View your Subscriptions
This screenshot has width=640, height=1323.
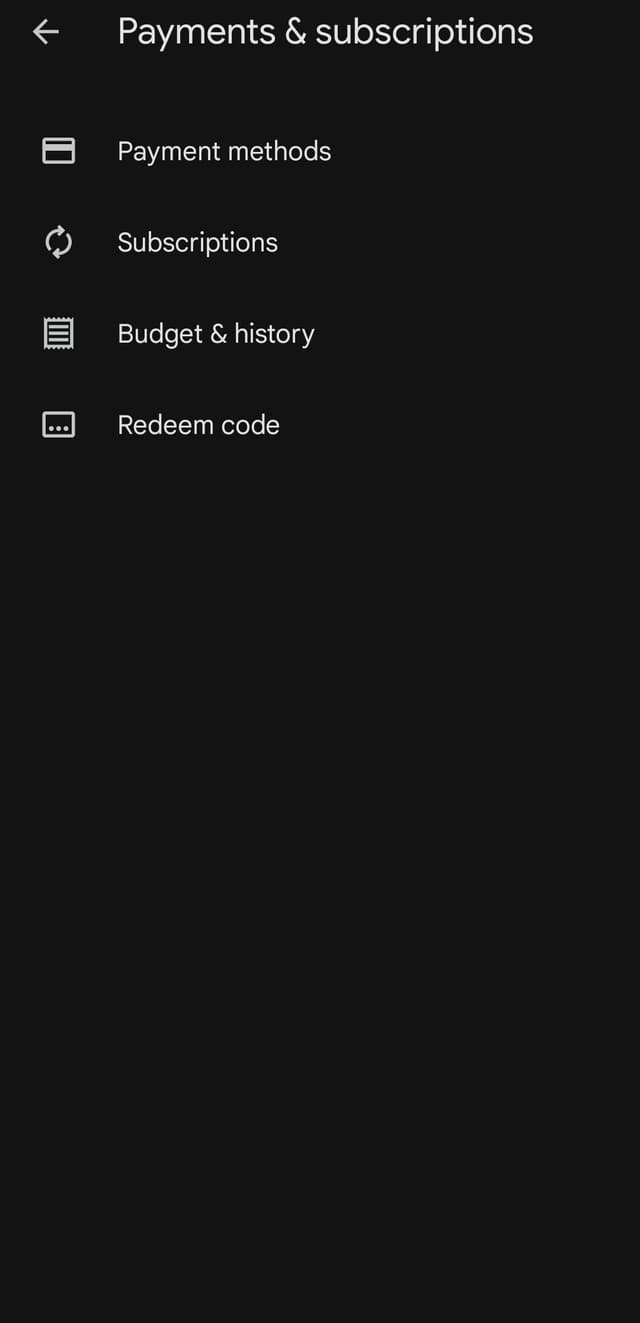(197, 243)
